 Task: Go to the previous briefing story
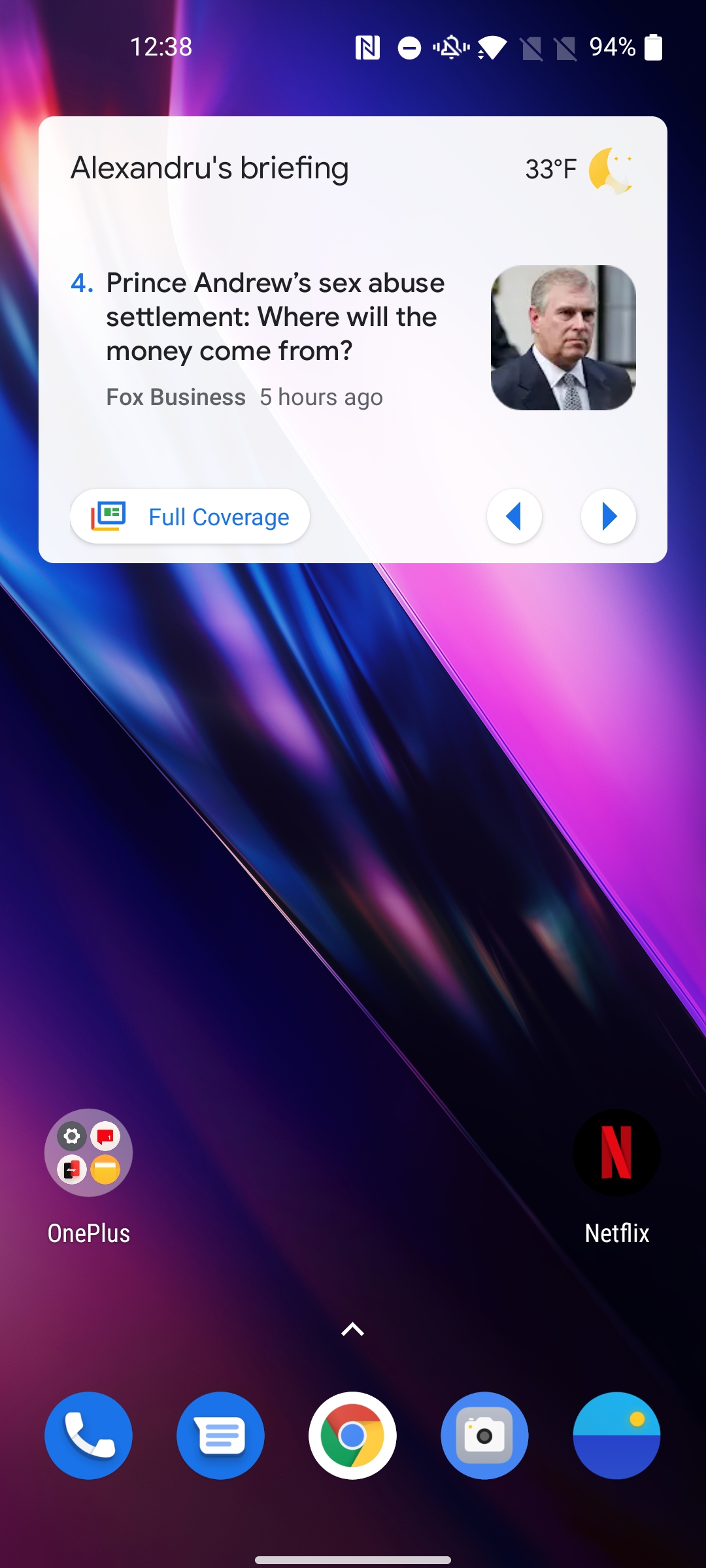click(514, 516)
